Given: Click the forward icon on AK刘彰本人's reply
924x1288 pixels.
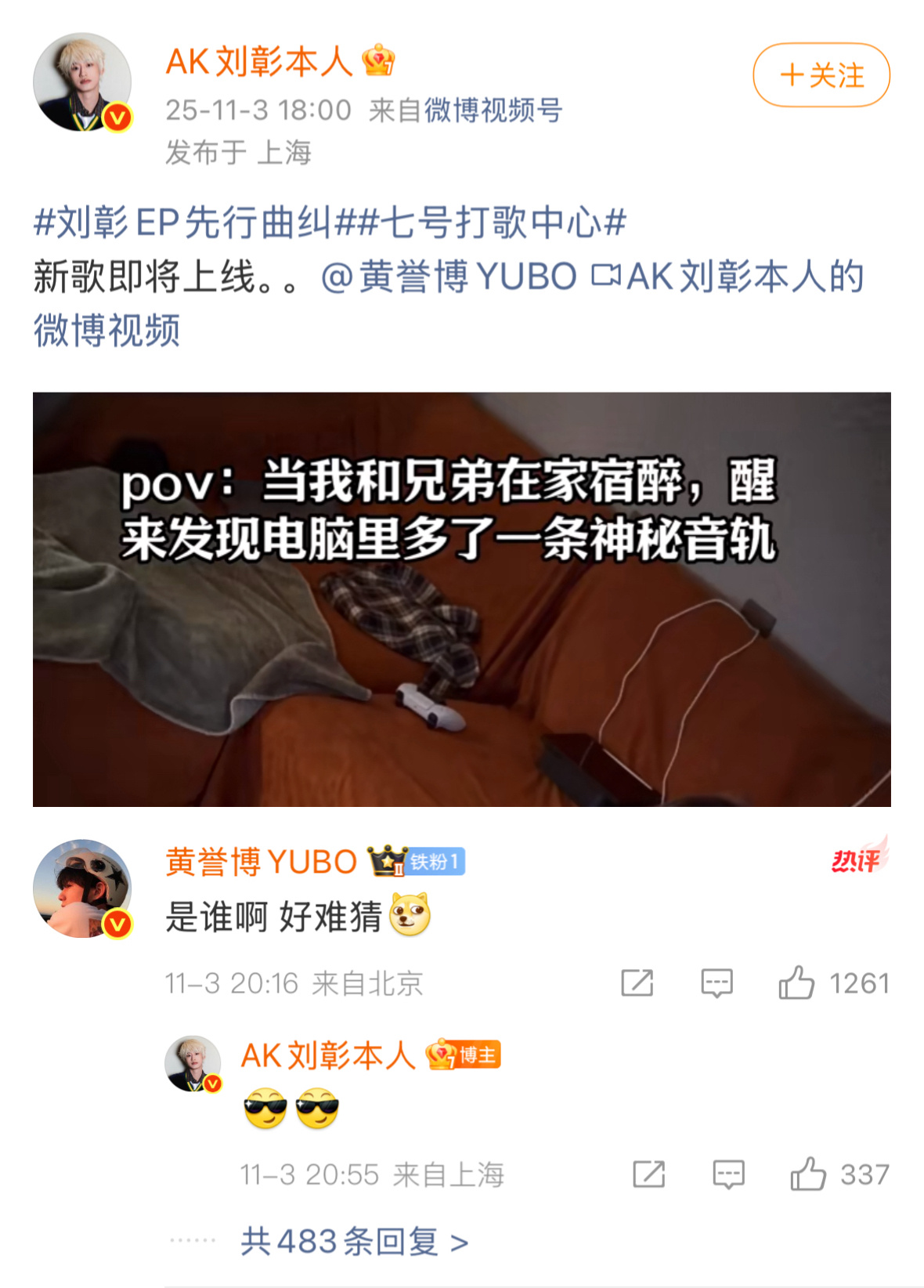Looking at the screenshot, I should click(x=647, y=1175).
